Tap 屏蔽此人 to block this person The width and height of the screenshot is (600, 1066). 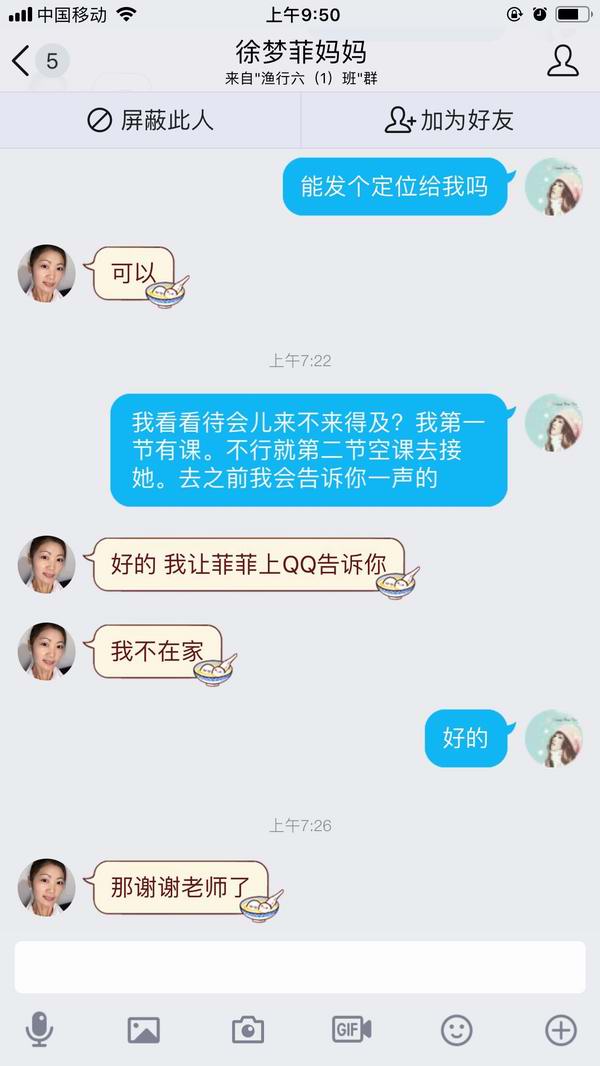151,121
